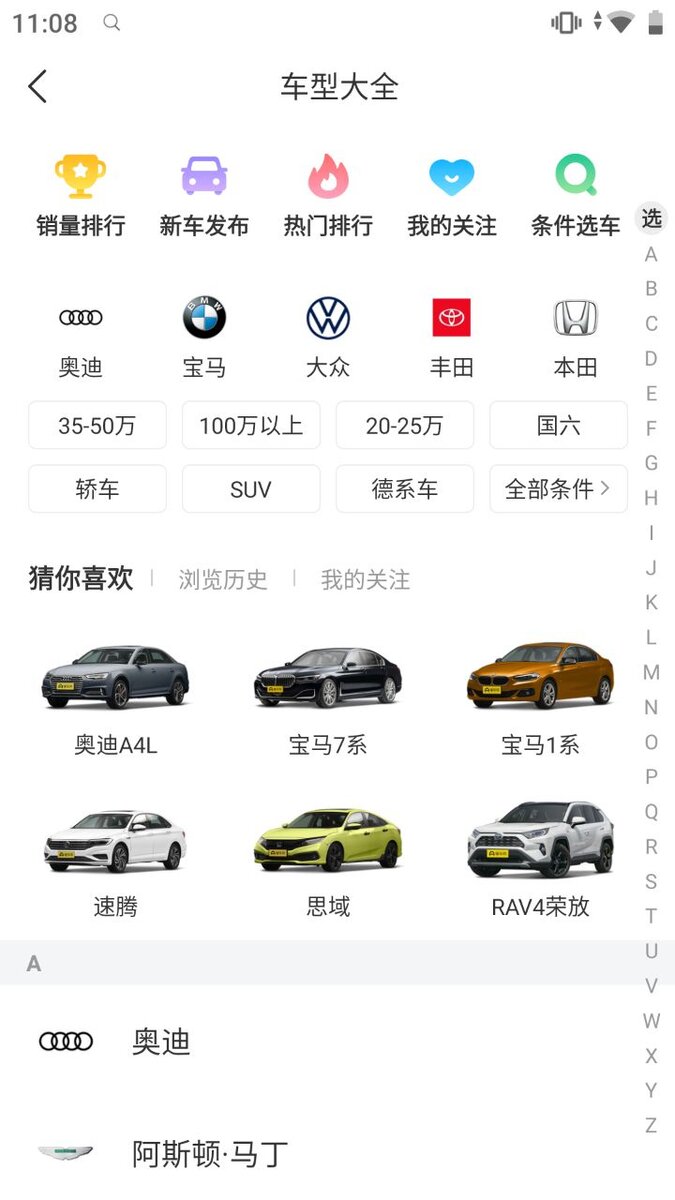
Task: Filter by SUV chip
Action: [x=251, y=489]
